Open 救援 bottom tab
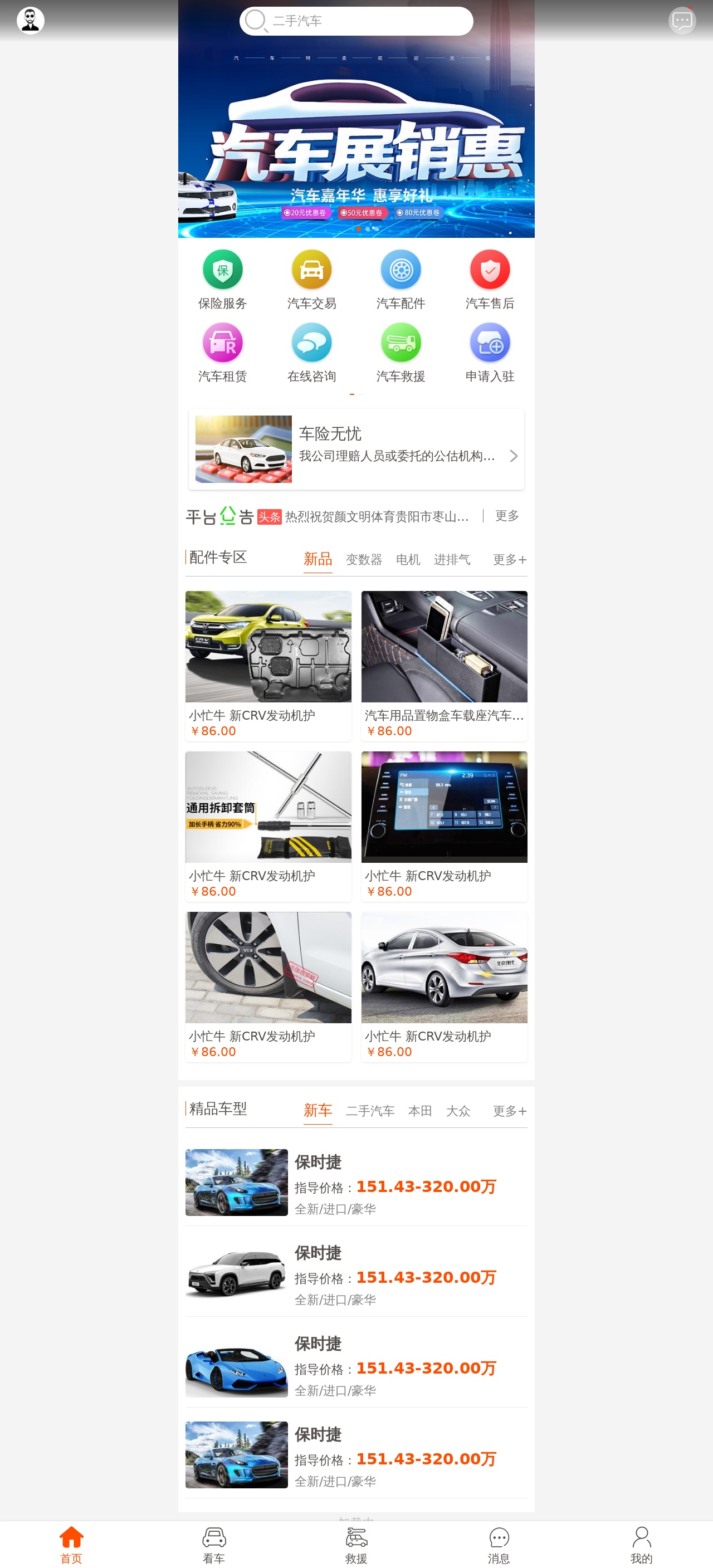Image resolution: width=713 pixels, height=1568 pixels. [356, 1545]
